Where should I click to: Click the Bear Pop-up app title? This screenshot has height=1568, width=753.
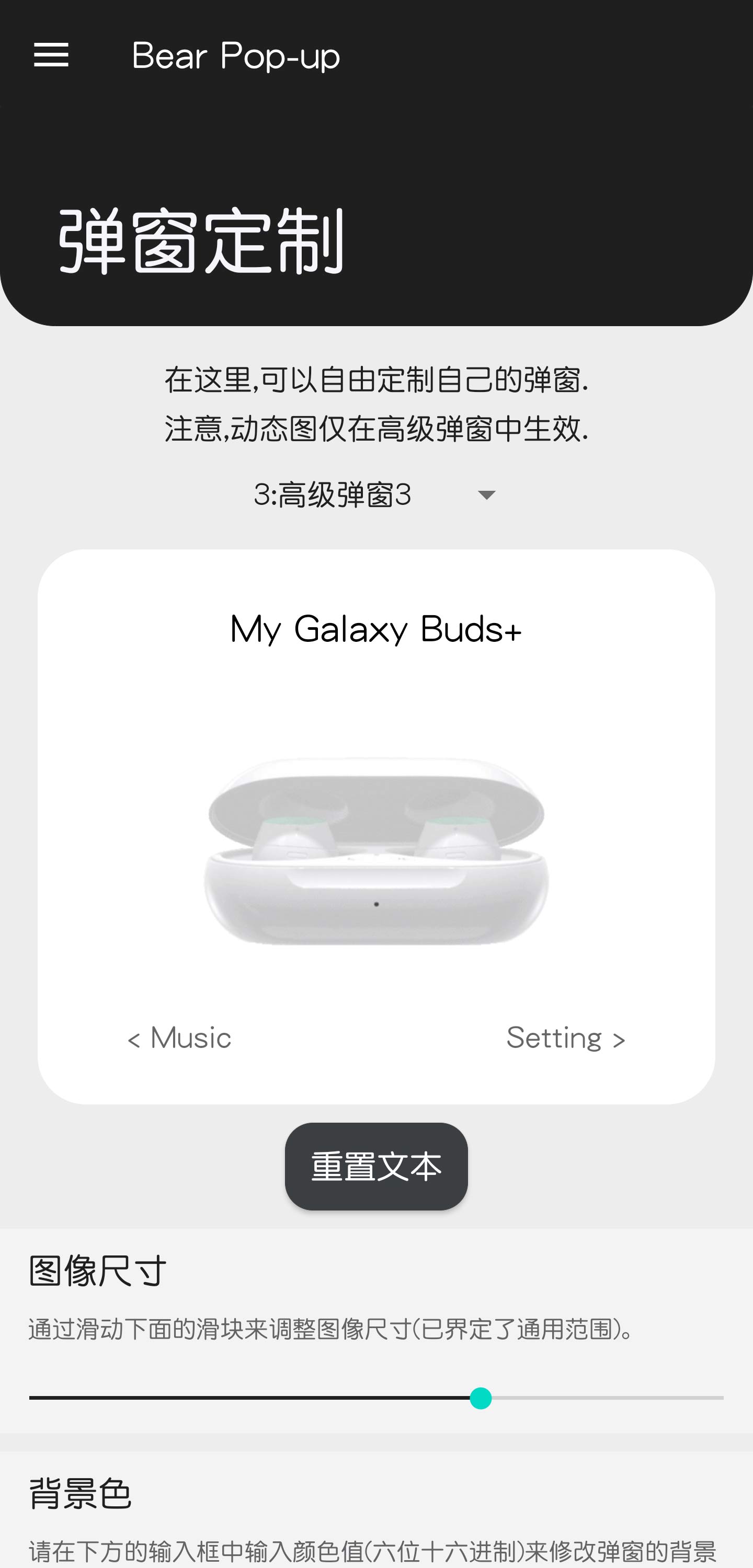(x=236, y=55)
